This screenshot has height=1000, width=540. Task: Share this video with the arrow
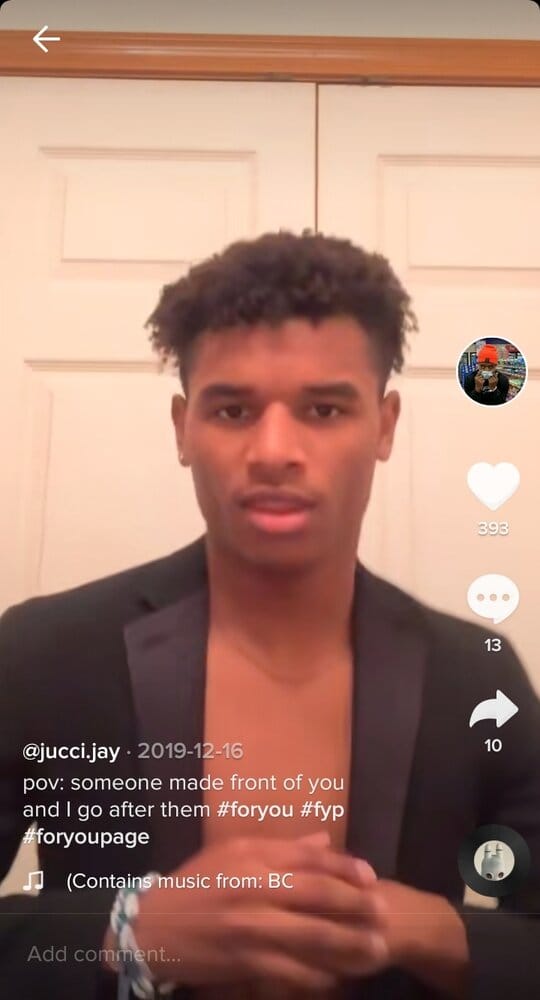pos(493,709)
